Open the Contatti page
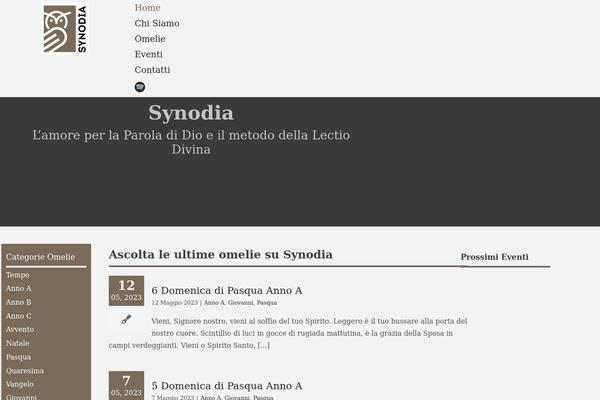 click(152, 70)
